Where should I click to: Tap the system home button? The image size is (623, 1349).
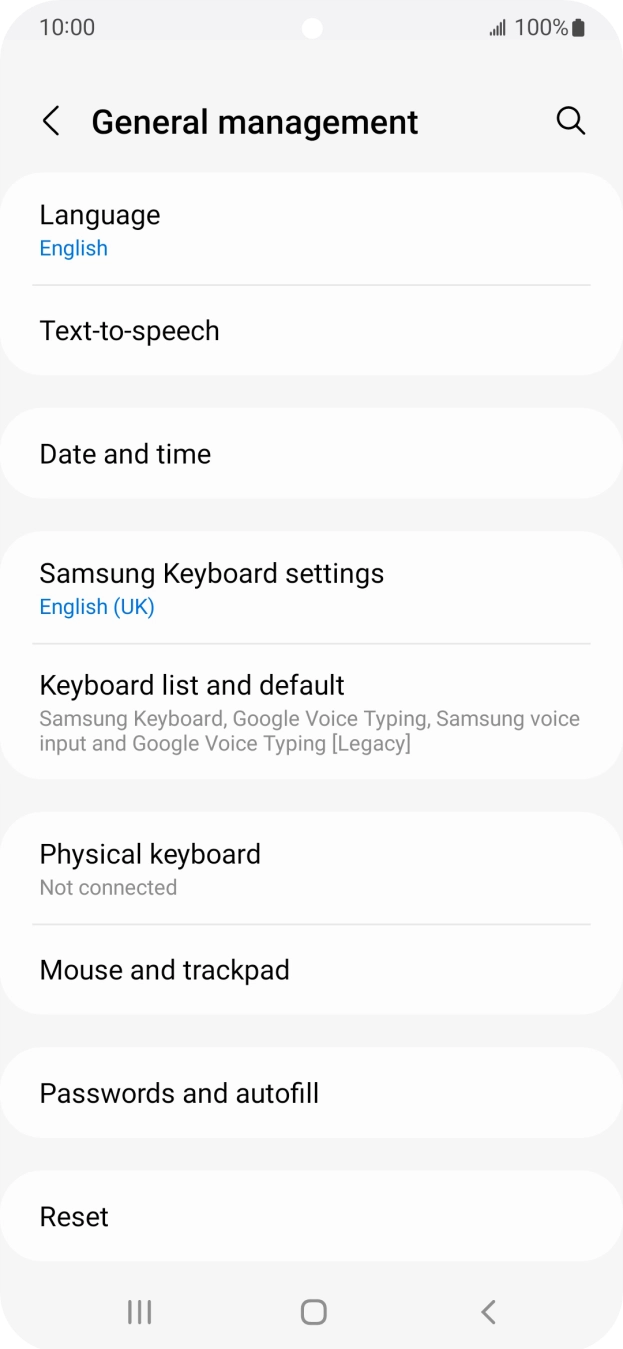point(313,1312)
